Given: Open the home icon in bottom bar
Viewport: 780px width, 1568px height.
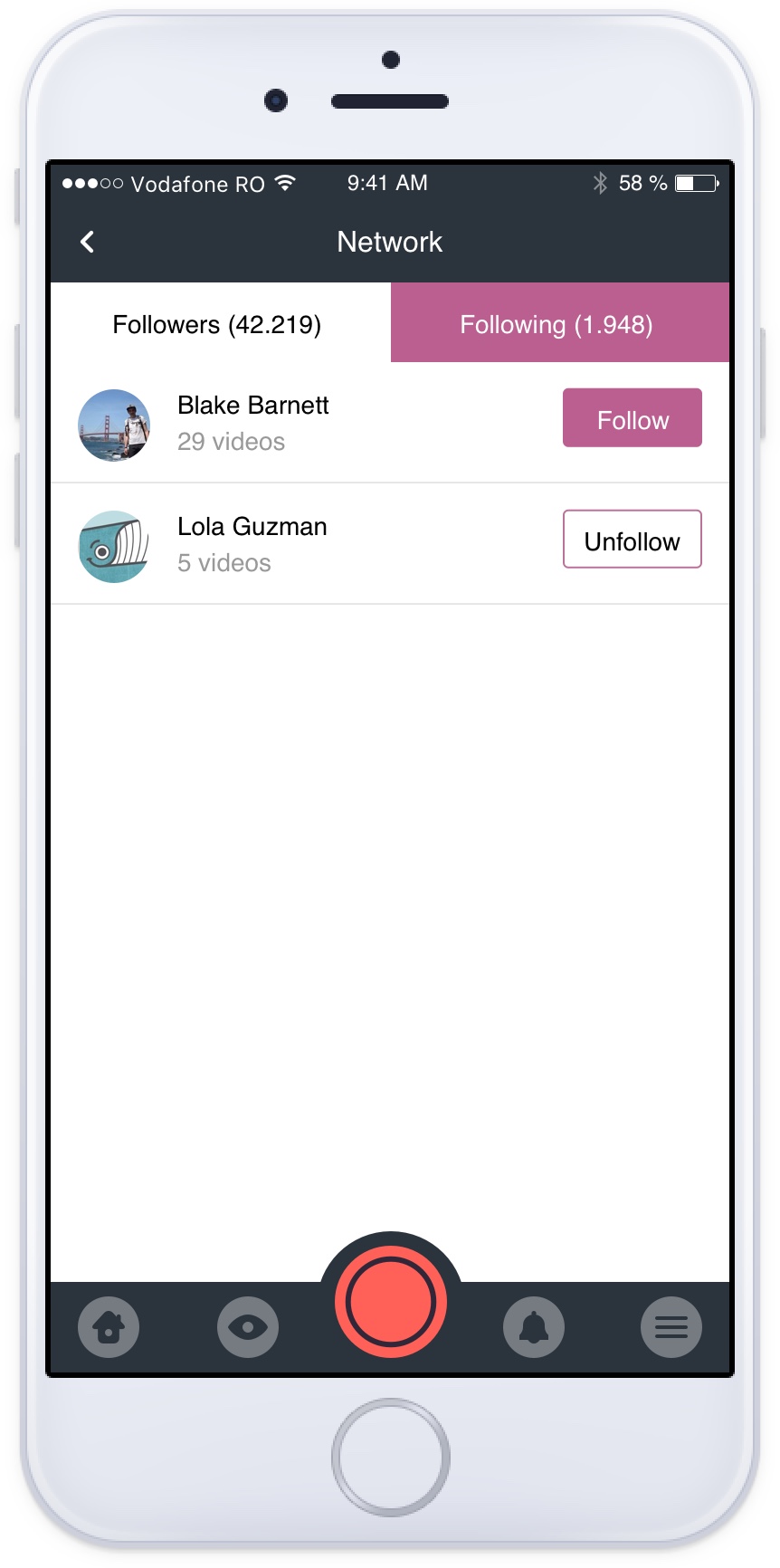Looking at the screenshot, I should pyautogui.click(x=109, y=1327).
